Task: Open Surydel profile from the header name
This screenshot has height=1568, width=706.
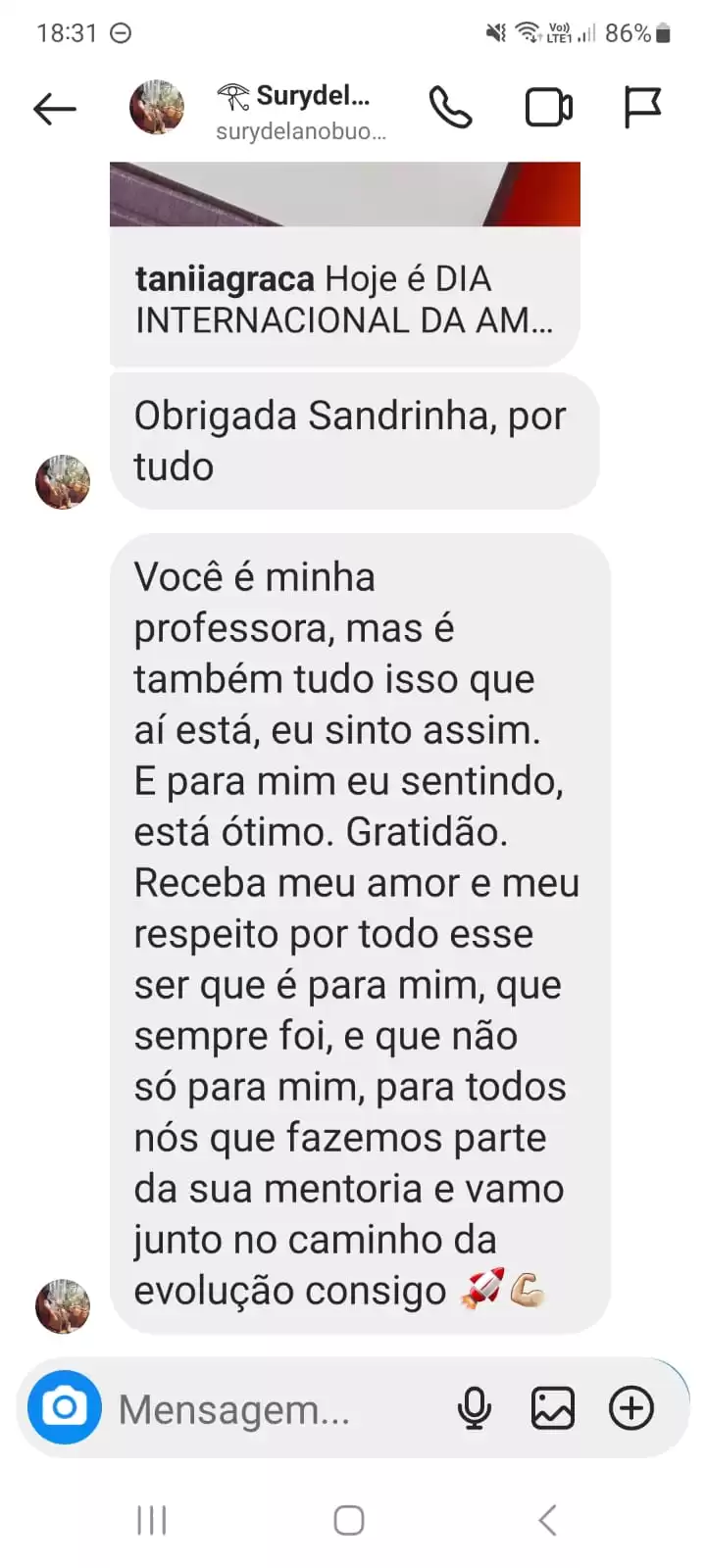Action: pyautogui.click(x=311, y=96)
